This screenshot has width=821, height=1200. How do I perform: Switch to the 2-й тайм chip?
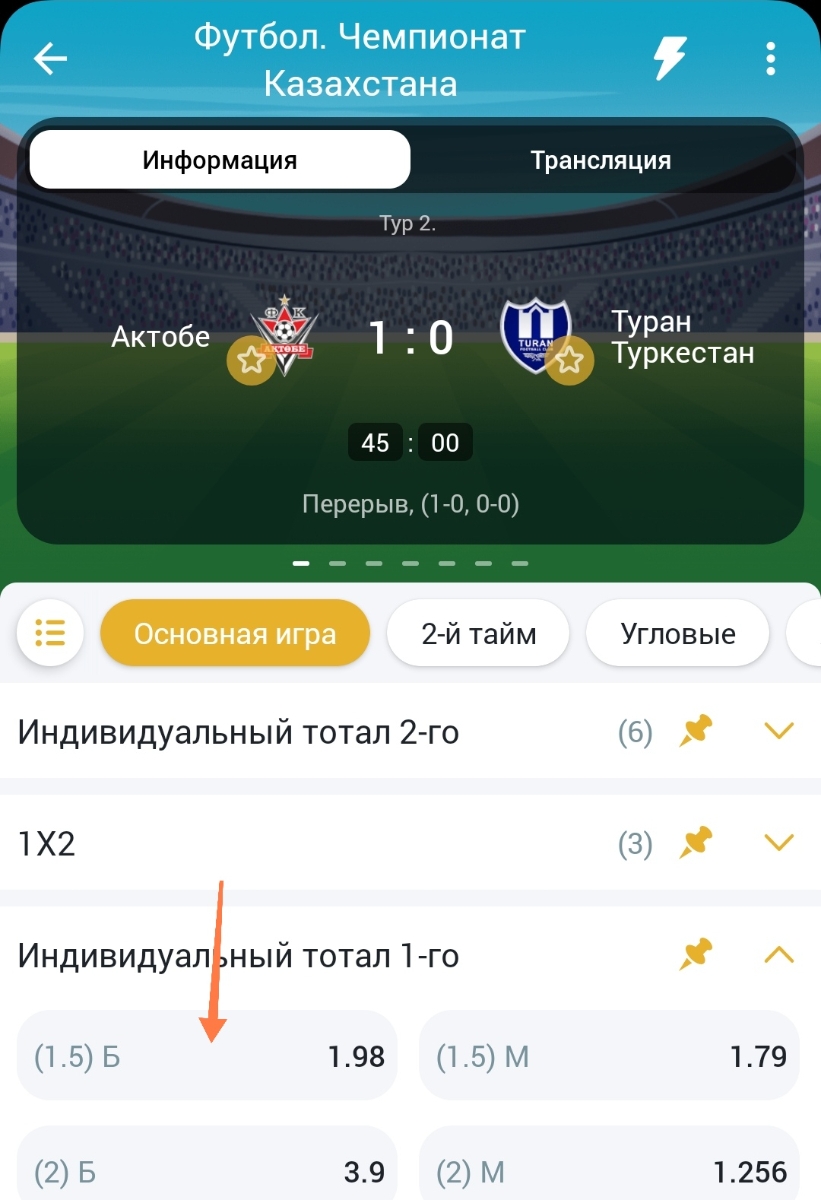(478, 634)
